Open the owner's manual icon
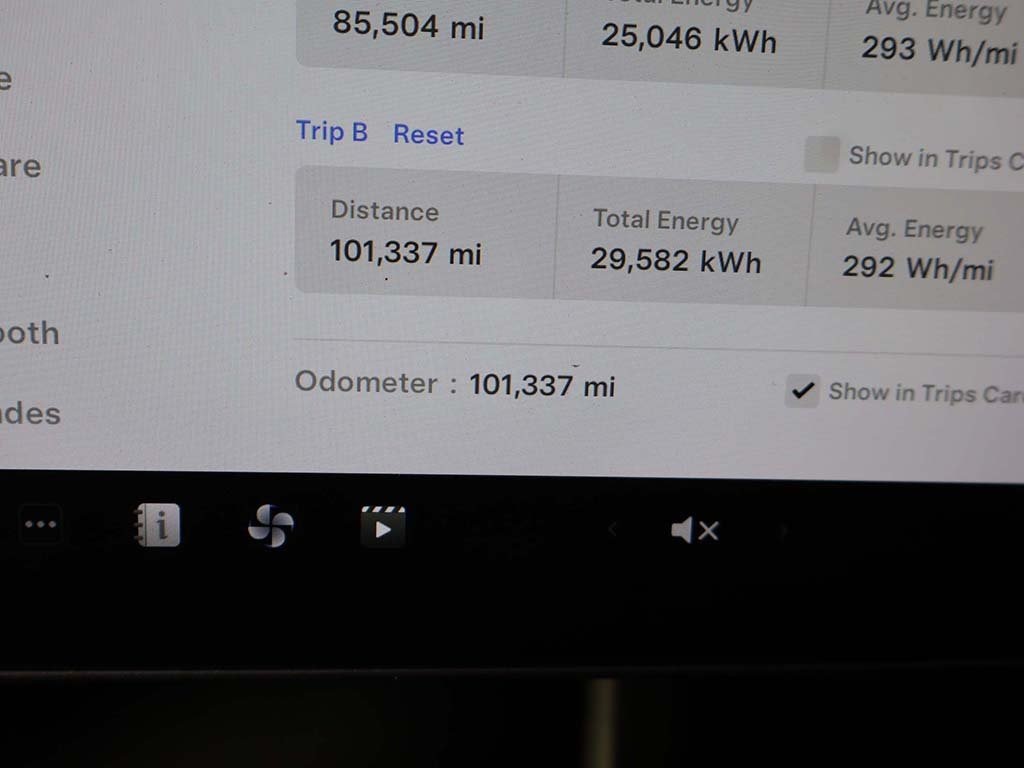Viewport: 1024px width, 768px height. click(x=158, y=525)
